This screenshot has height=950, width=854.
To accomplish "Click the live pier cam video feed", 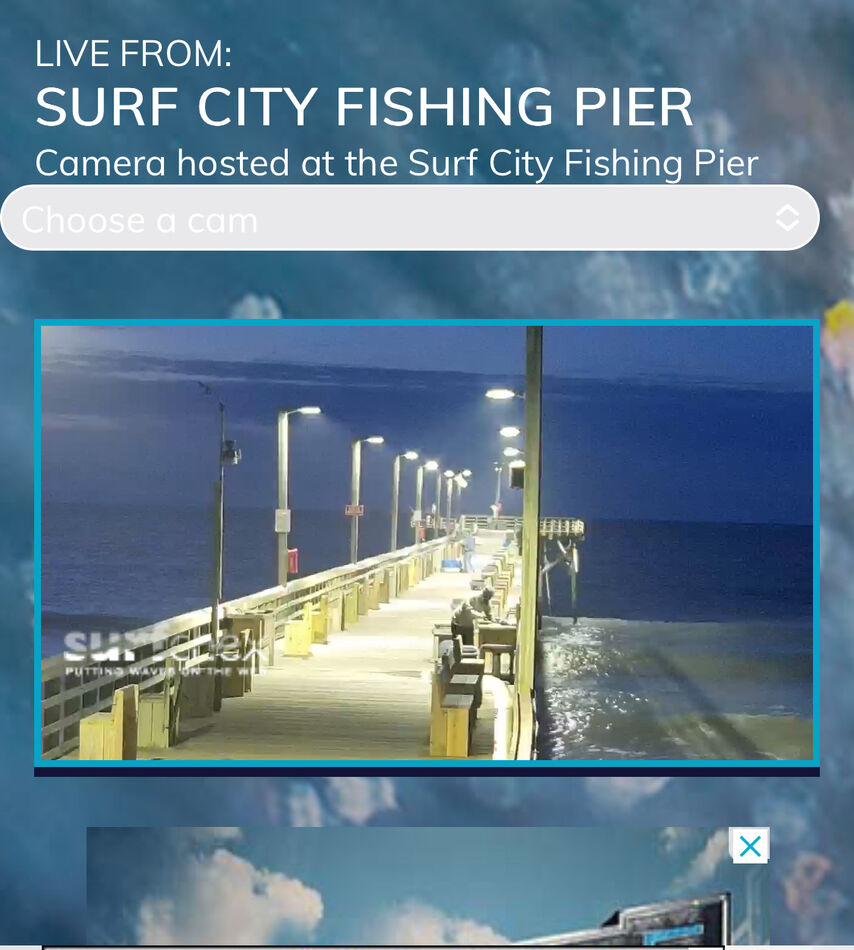I will pyautogui.click(x=427, y=540).
